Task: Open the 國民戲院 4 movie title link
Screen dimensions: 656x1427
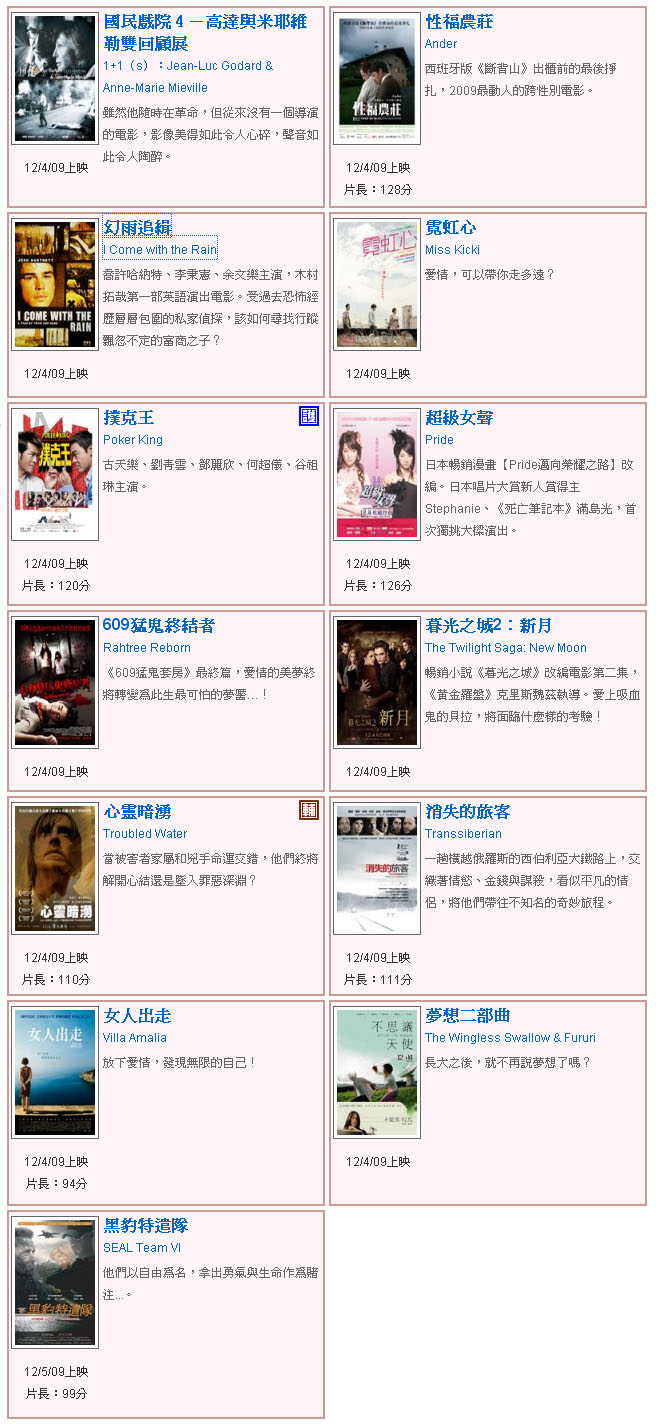Action: point(205,22)
